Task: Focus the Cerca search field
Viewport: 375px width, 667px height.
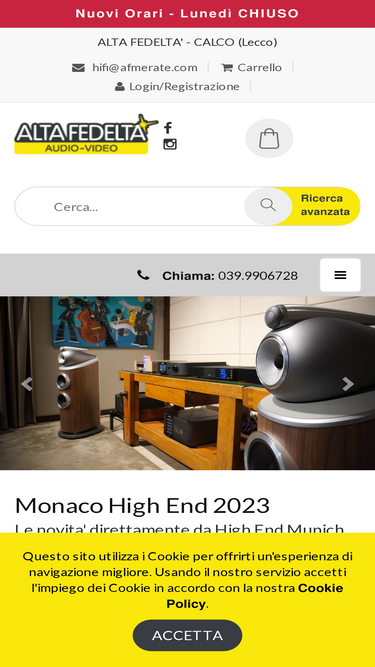Action: click(132, 206)
